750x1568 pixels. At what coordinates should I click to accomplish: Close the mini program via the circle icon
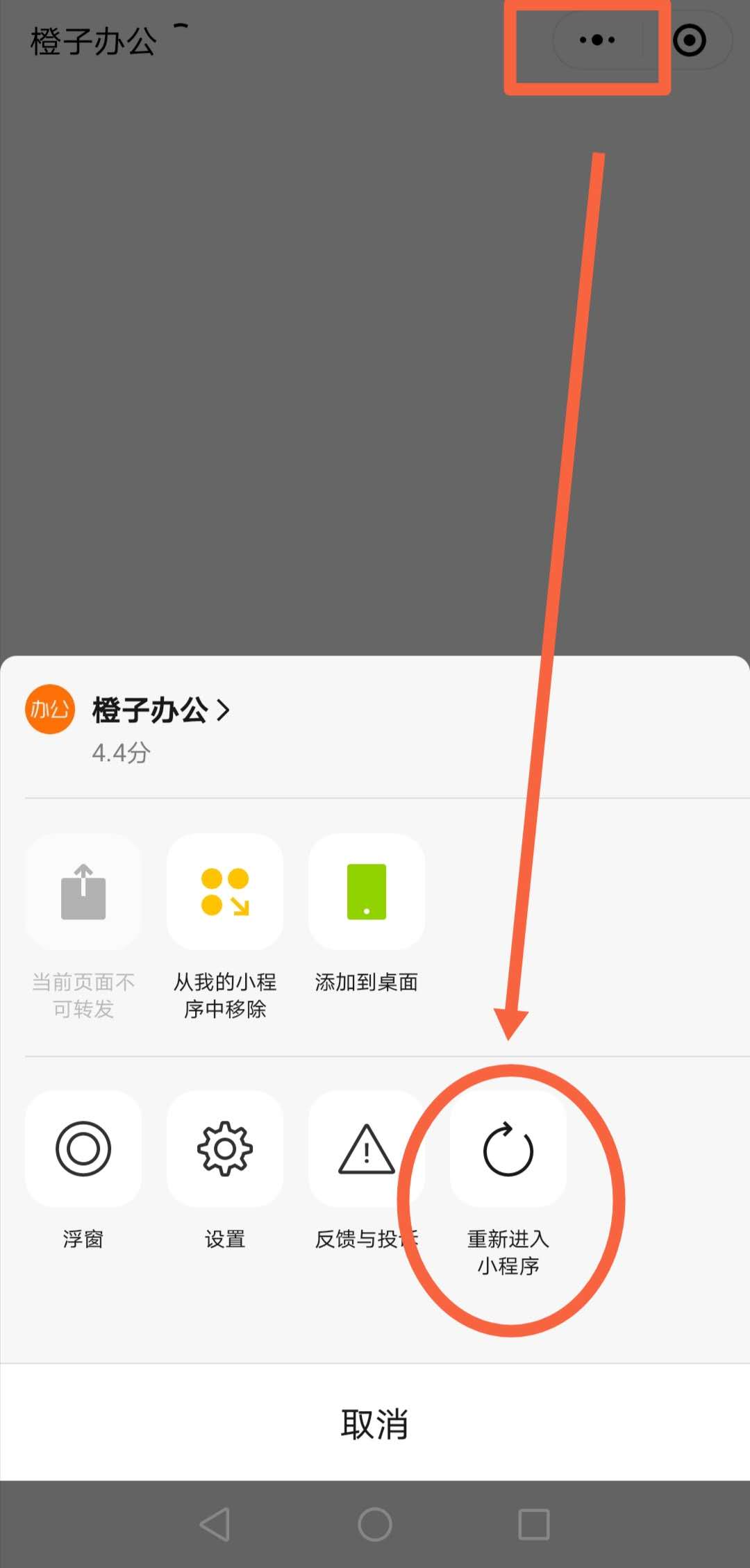point(690,40)
